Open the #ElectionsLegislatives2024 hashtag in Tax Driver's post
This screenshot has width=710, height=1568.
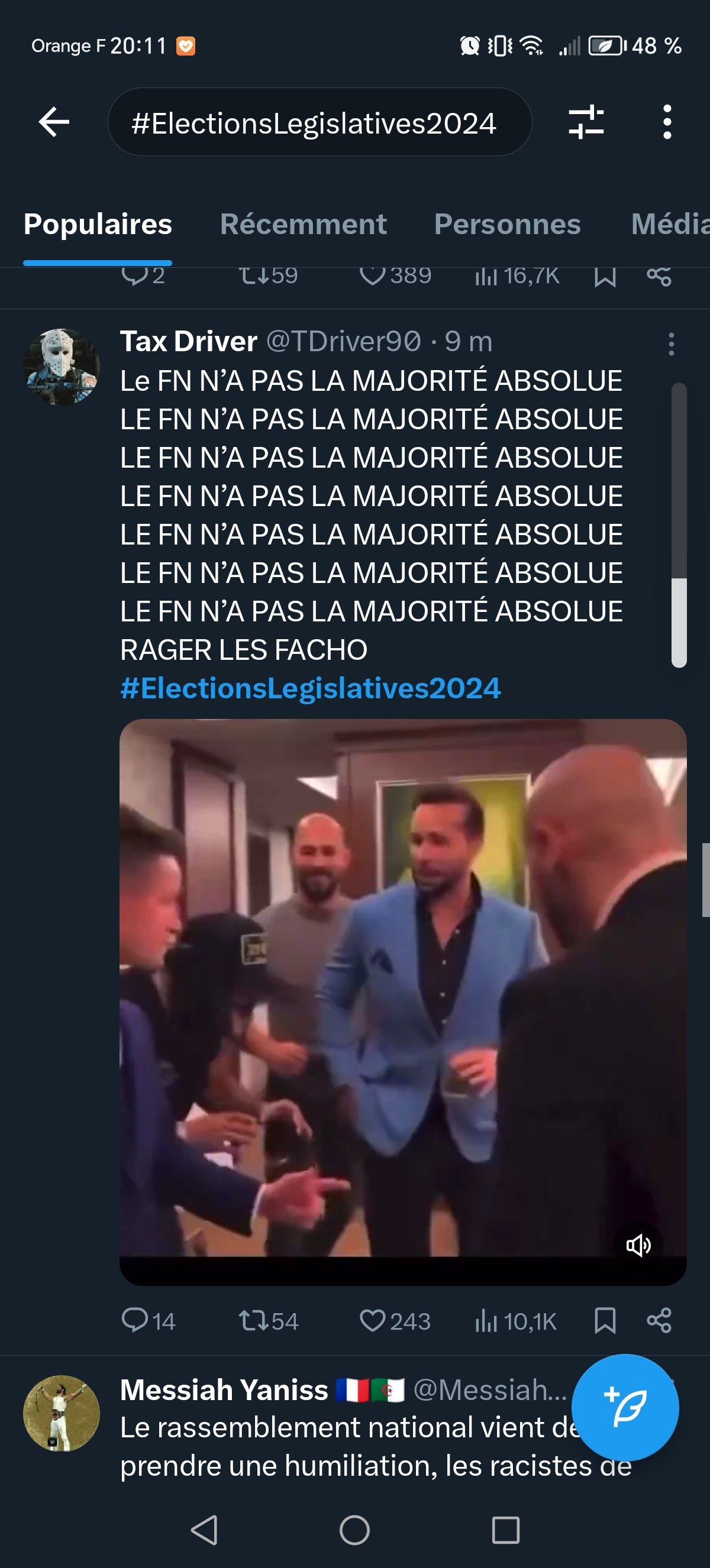310,688
